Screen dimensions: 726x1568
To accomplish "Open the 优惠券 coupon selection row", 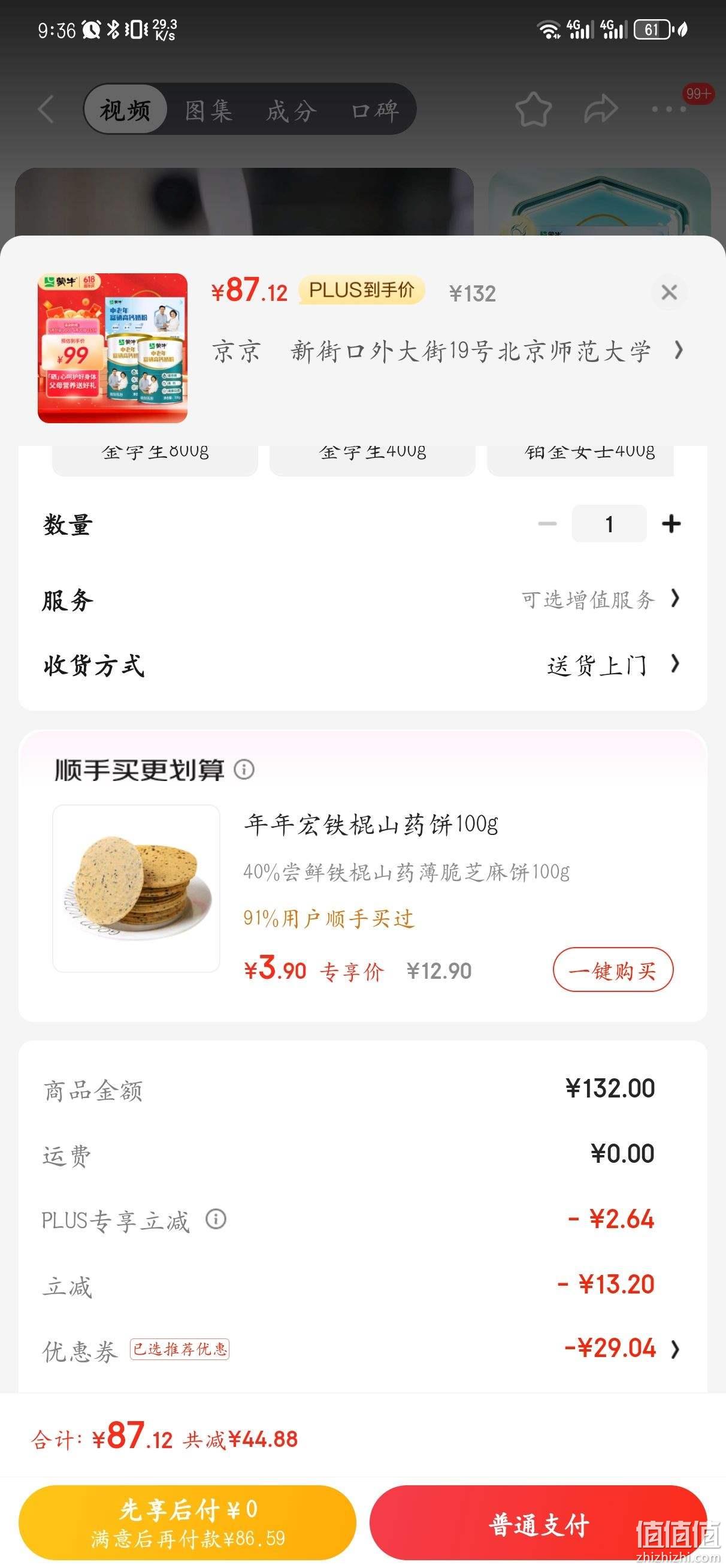I will pyautogui.click(x=362, y=1349).
